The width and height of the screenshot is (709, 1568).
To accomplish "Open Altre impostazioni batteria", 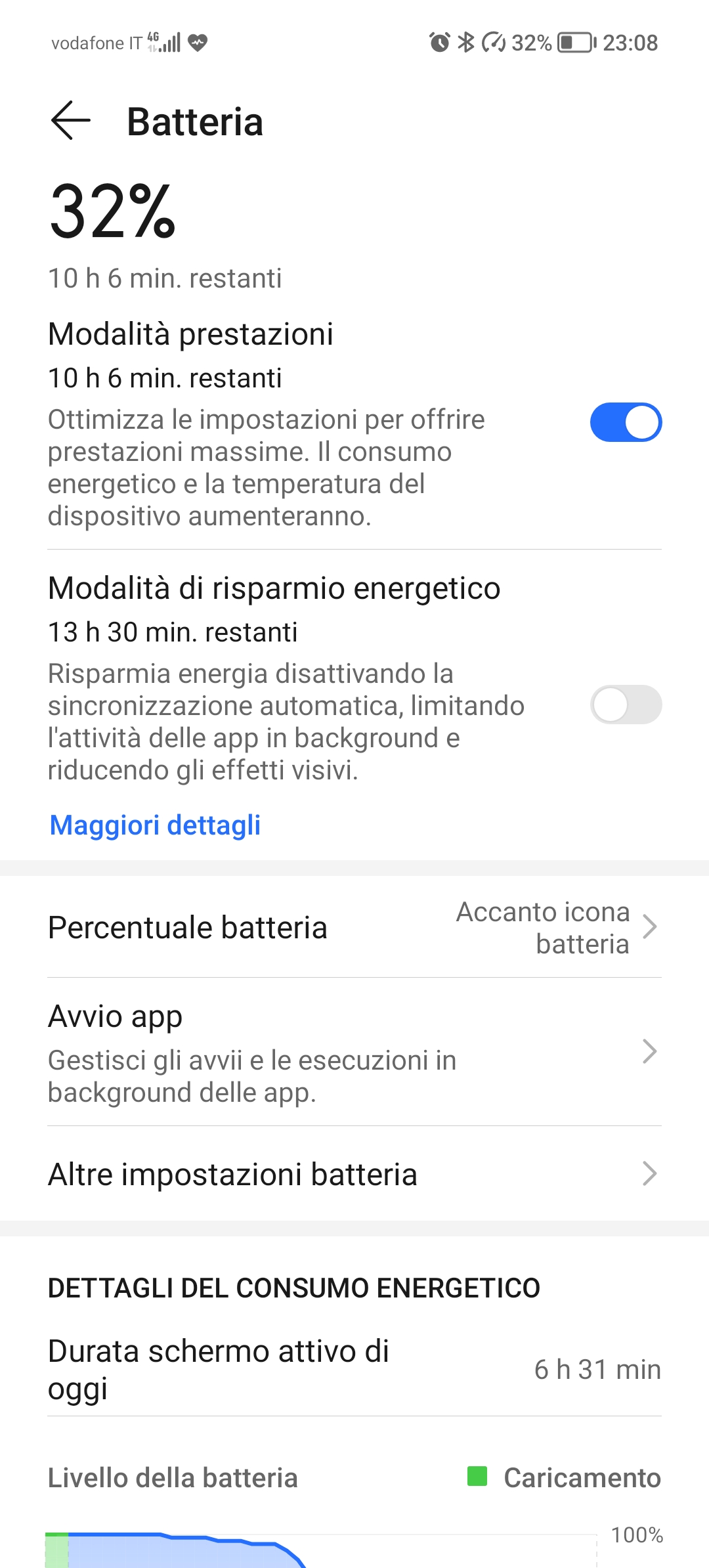I will (x=354, y=1175).
